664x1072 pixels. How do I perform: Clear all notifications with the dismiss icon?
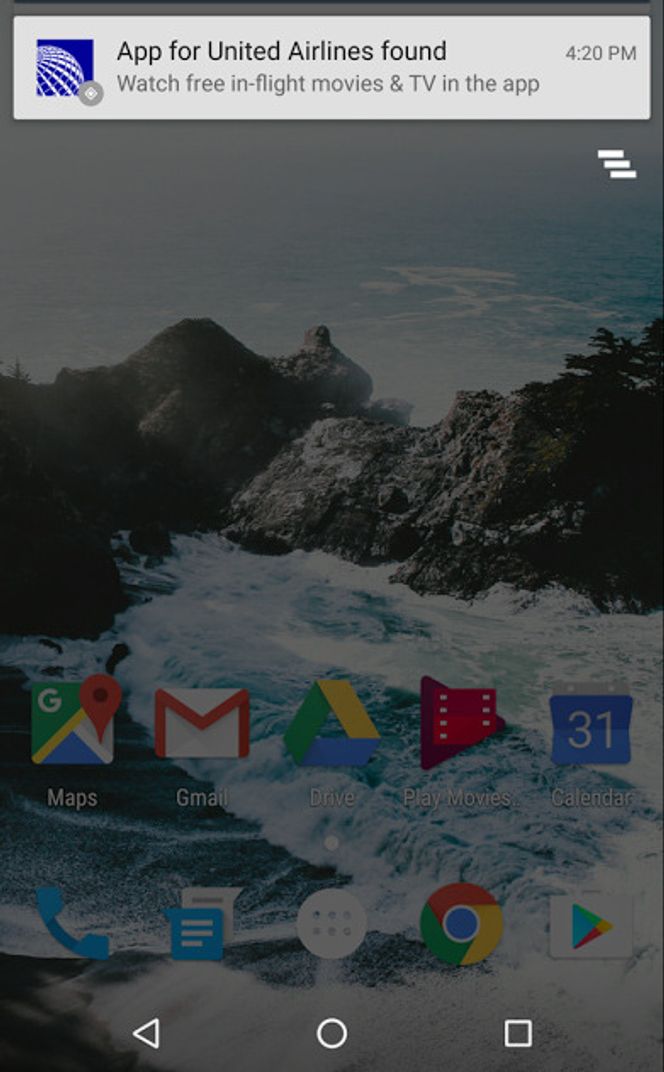[x=617, y=164]
